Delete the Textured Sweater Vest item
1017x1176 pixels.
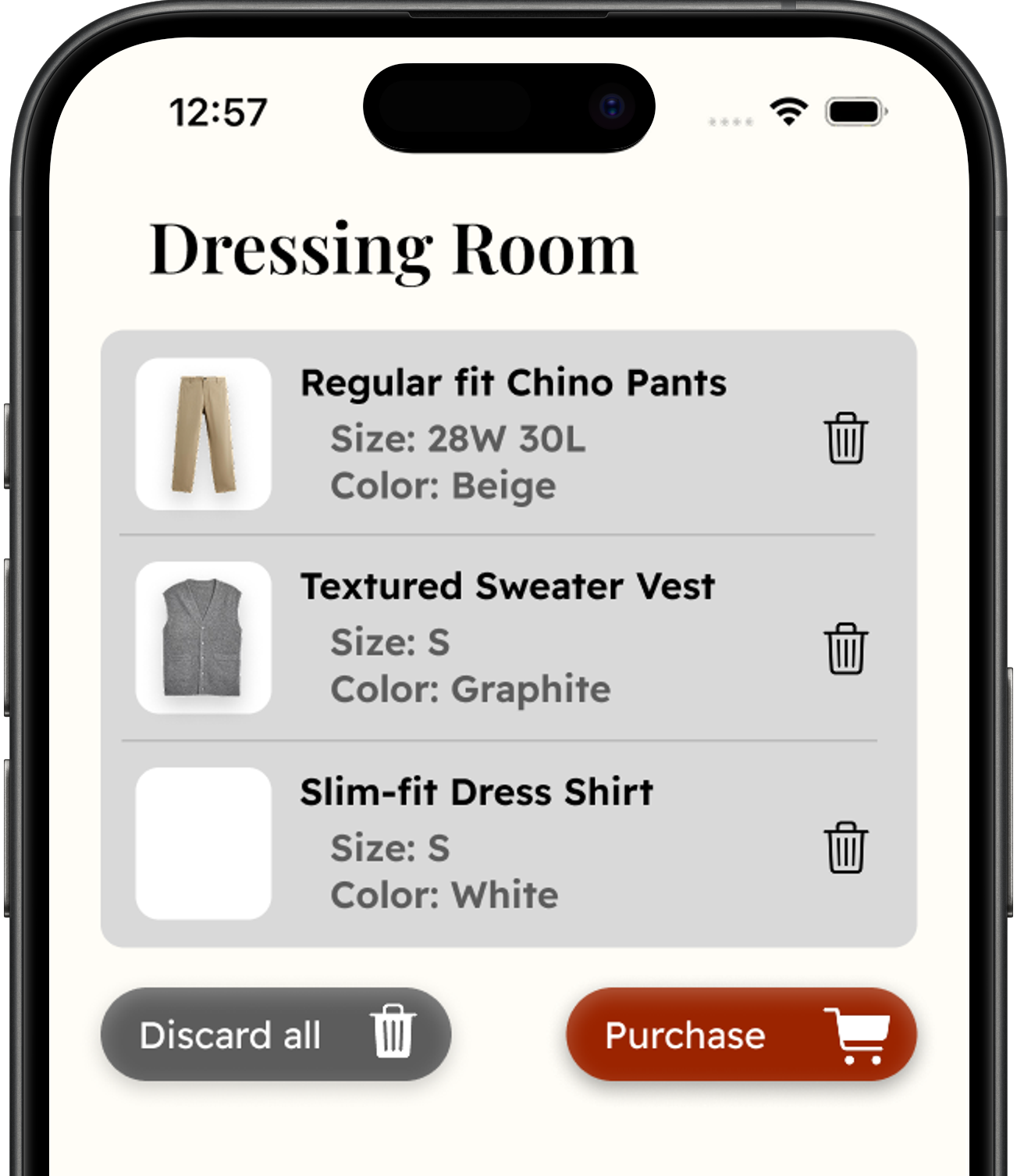(845, 648)
